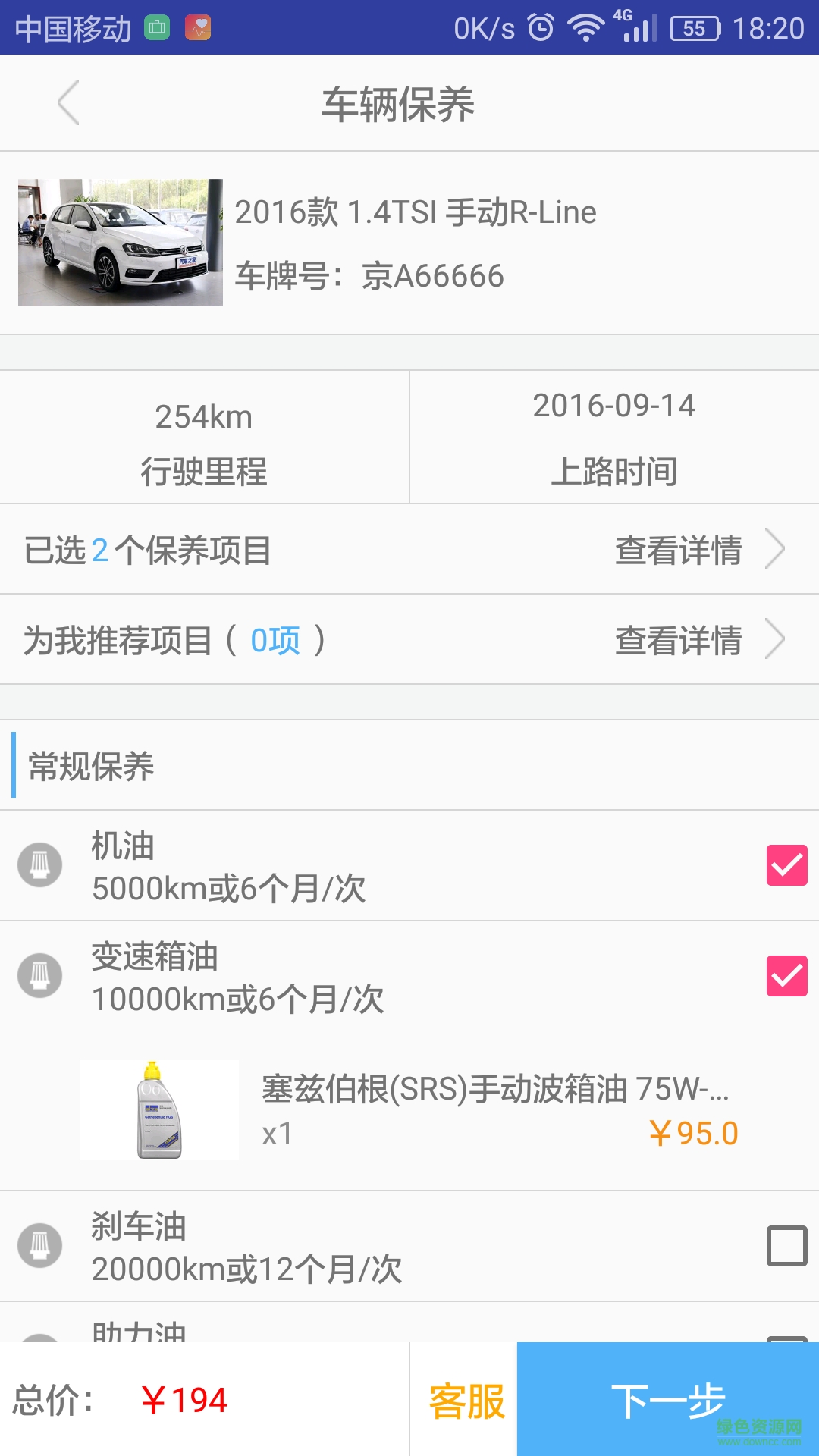The image size is (819, 1456).
Task: Continue with the 下一步 button
Action: point(667,1400)
